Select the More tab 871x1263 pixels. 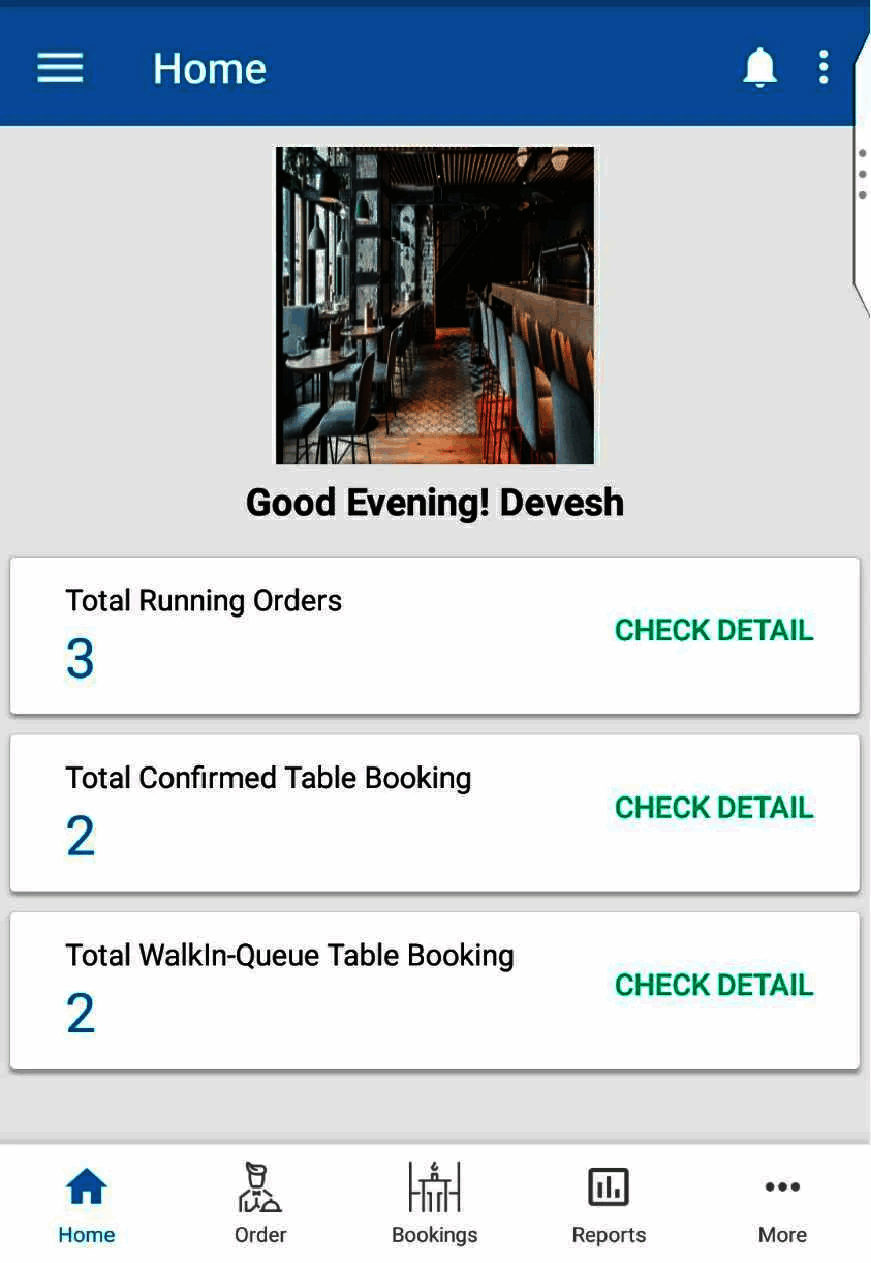(782, 1204)
